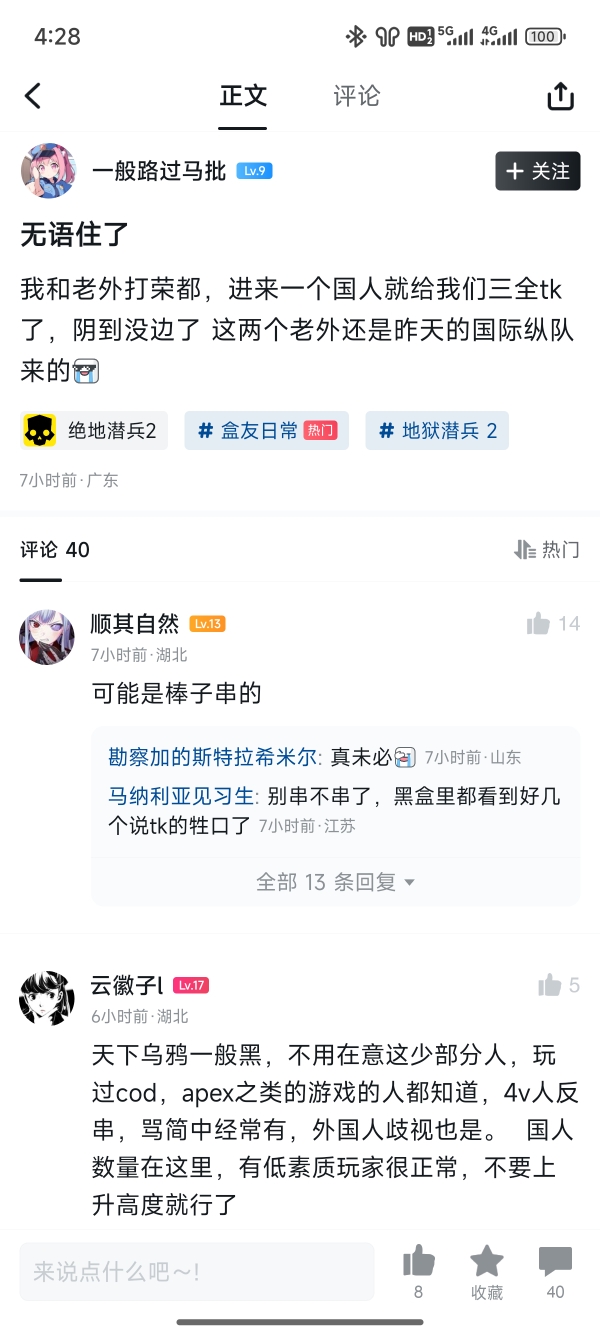Open 顺其自然's avatar profile
Viewport: 600px width, 1335px height.
47,637
